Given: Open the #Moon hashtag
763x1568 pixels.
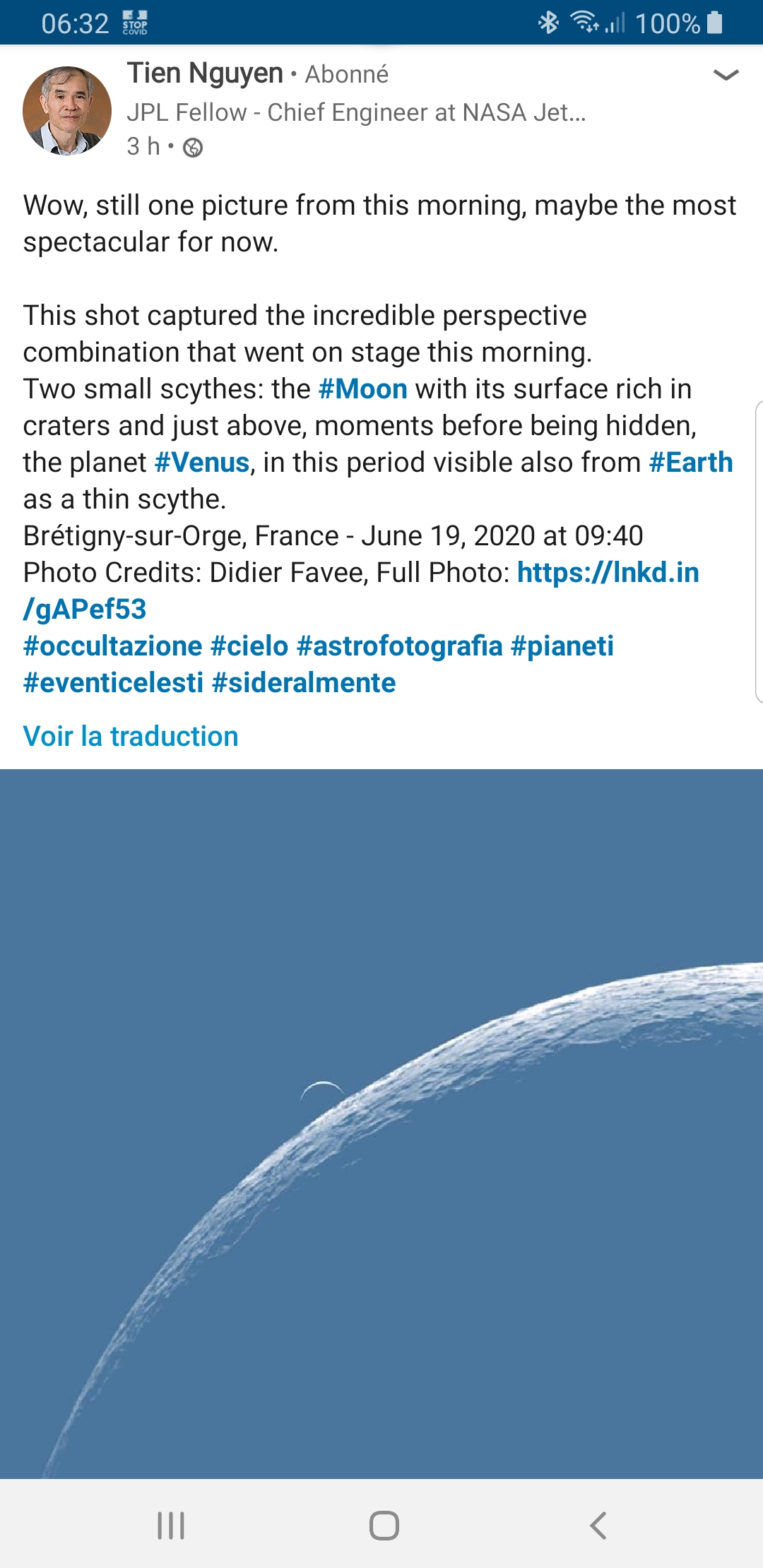Looking at the screenshot, I should pos(362,389).
